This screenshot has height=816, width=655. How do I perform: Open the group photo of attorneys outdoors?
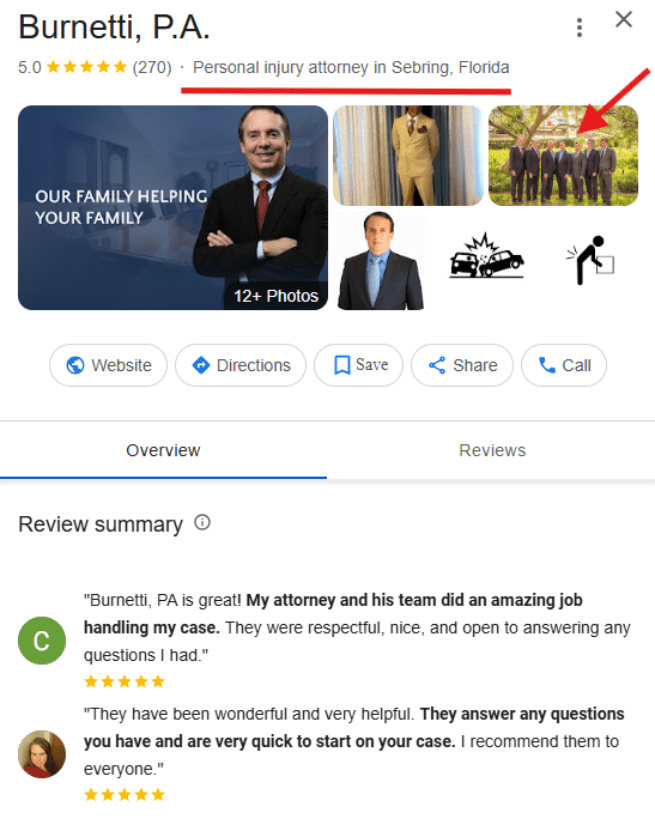[x=563, y=155]
